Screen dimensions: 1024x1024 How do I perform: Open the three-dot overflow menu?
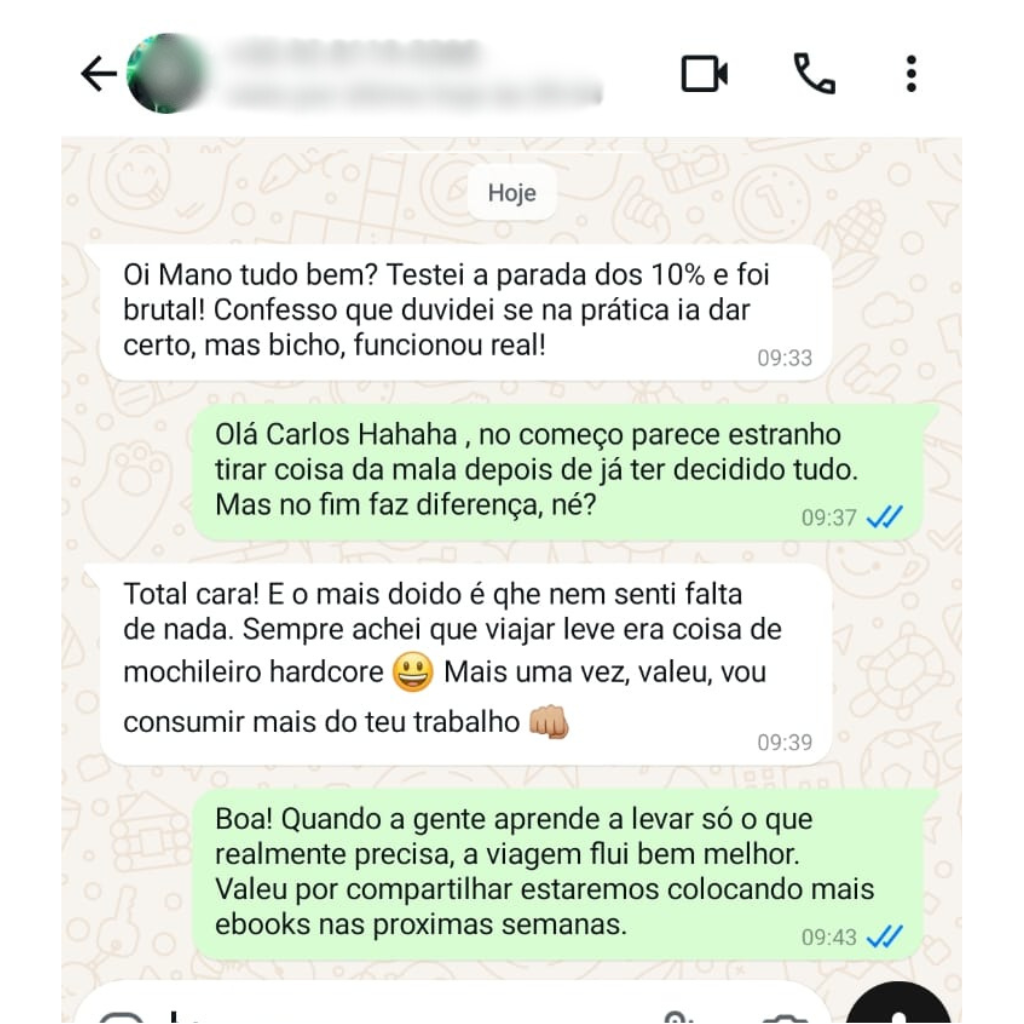pos(910,74)
